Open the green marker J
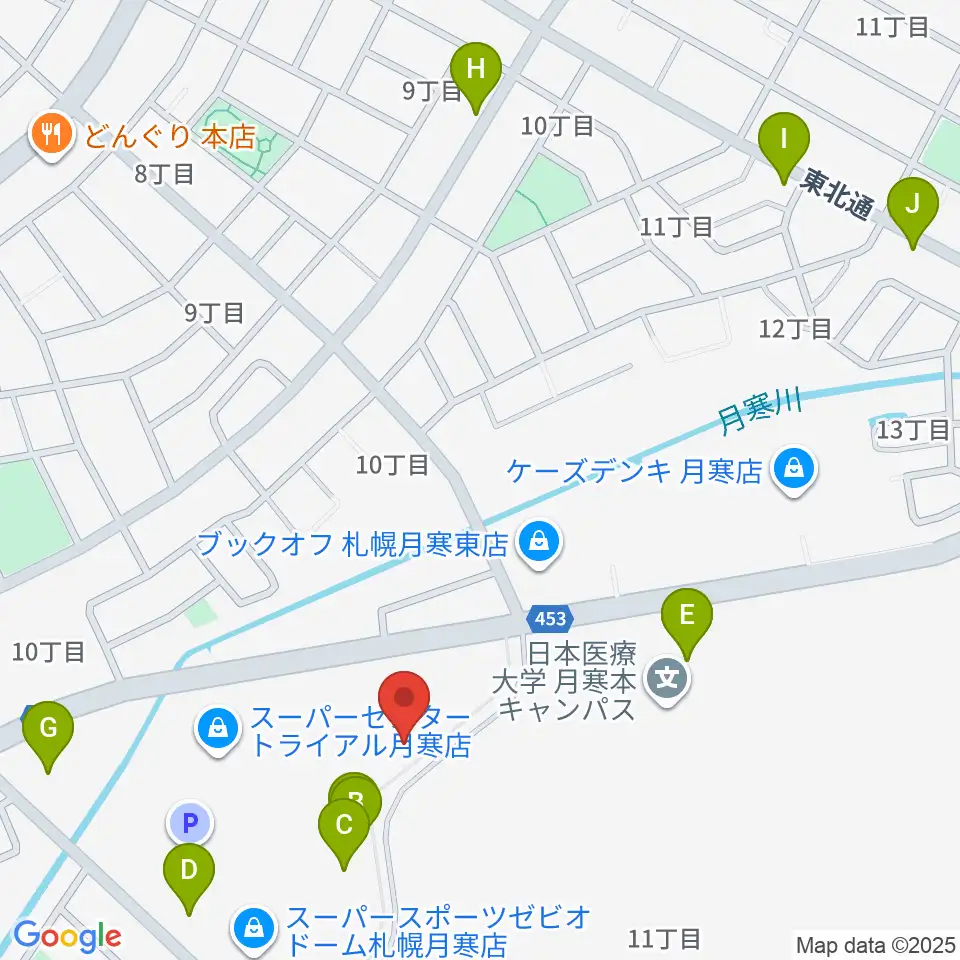 (912, 213)
